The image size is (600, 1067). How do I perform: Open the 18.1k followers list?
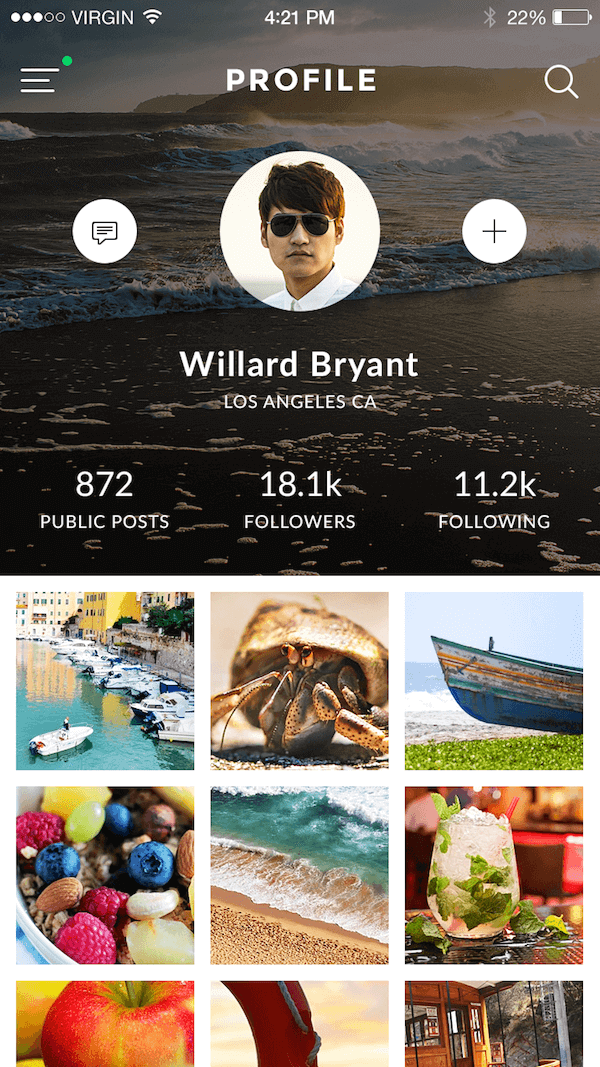click(300, 500)
